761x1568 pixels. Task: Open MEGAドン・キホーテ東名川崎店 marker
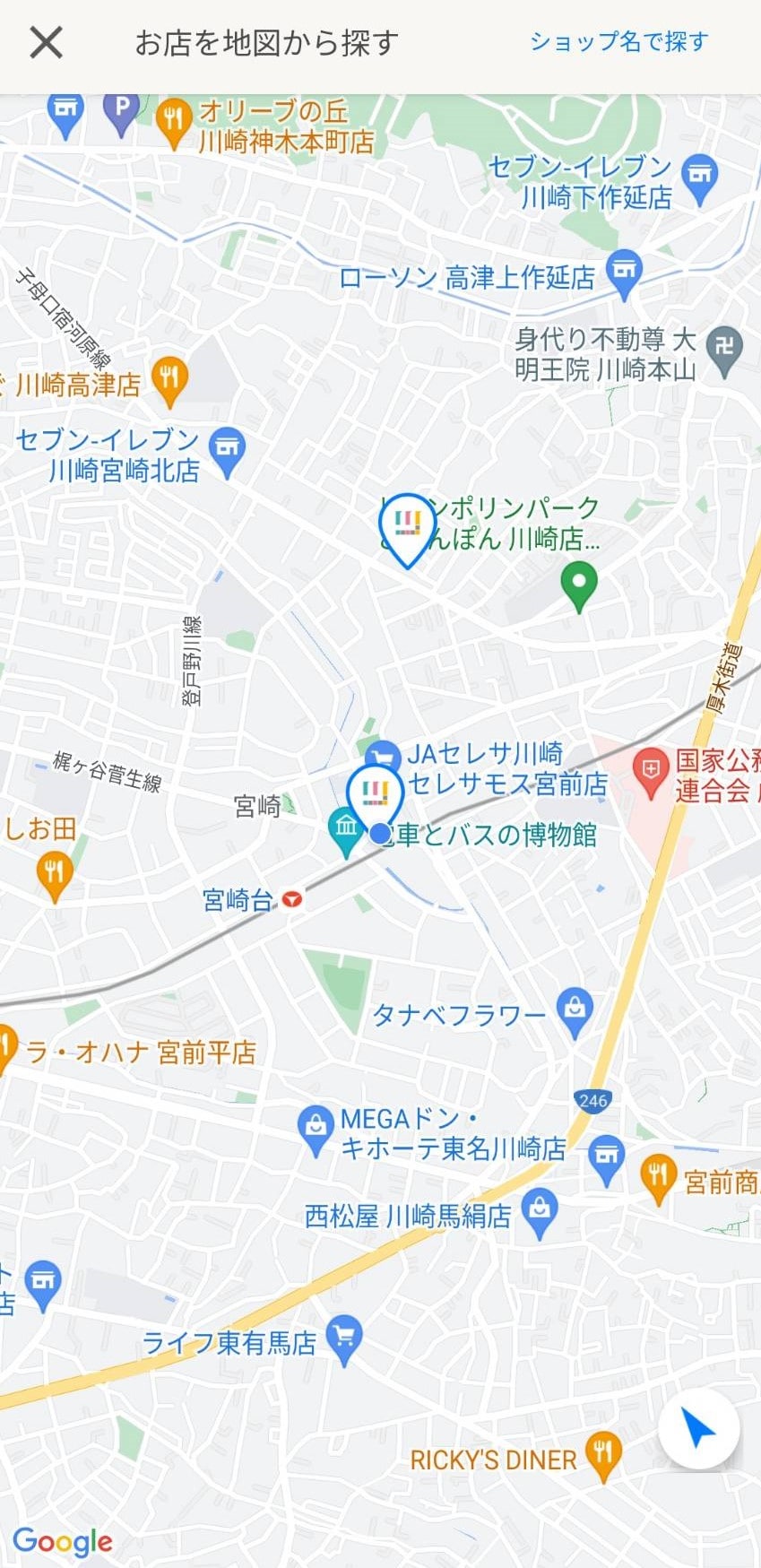(x=315, y=1126)
